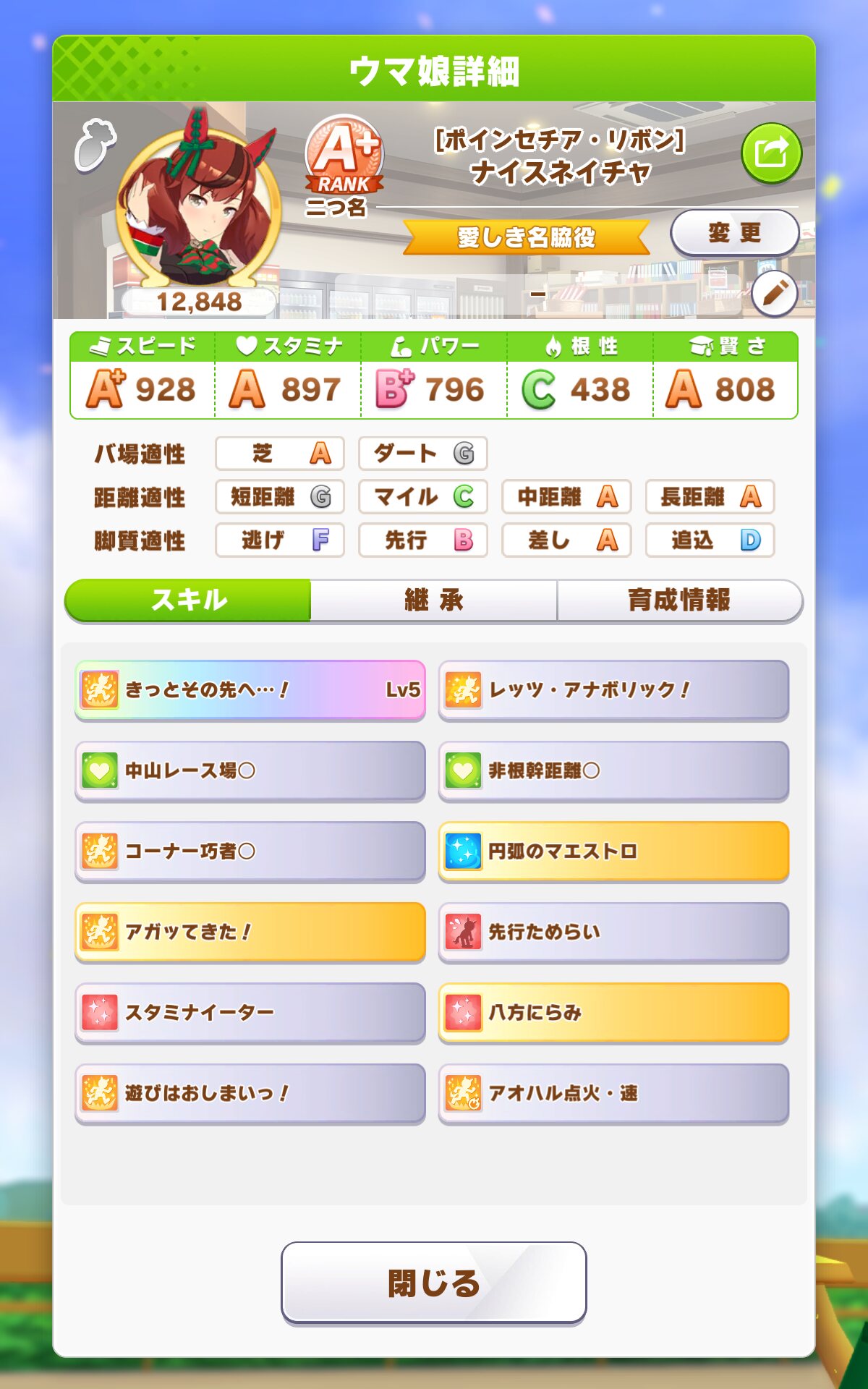Tap the pencil edit icon
The height and width of the screenshot is (1389, 868).
[x=774, y=293]
